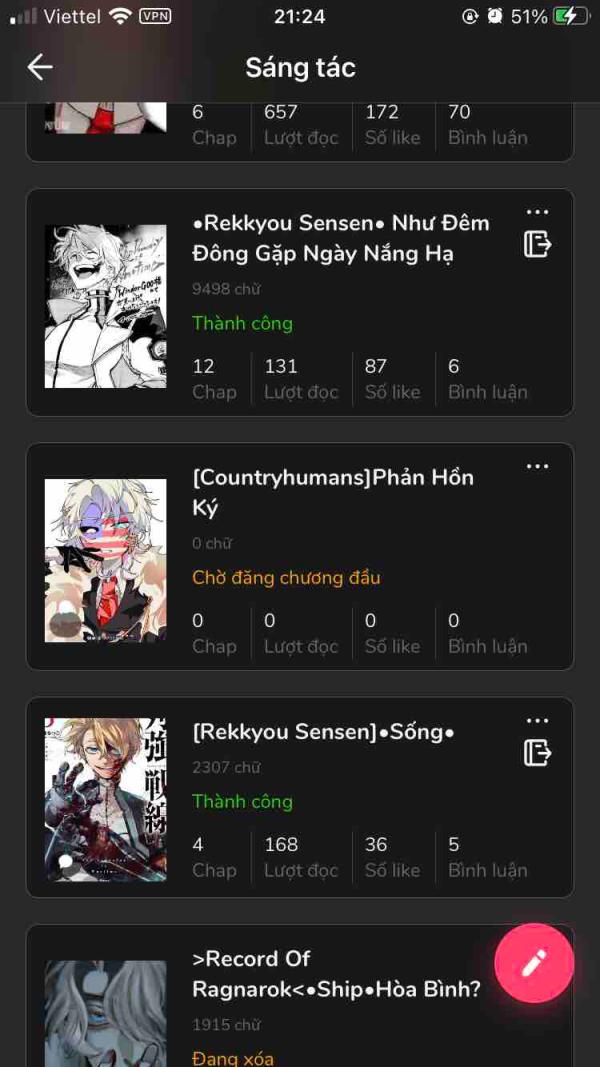Tap the export icon on [Rekkyou Sensen]•Sống•
Viewport: 600px width, 1067px height.
click(537, 753)
